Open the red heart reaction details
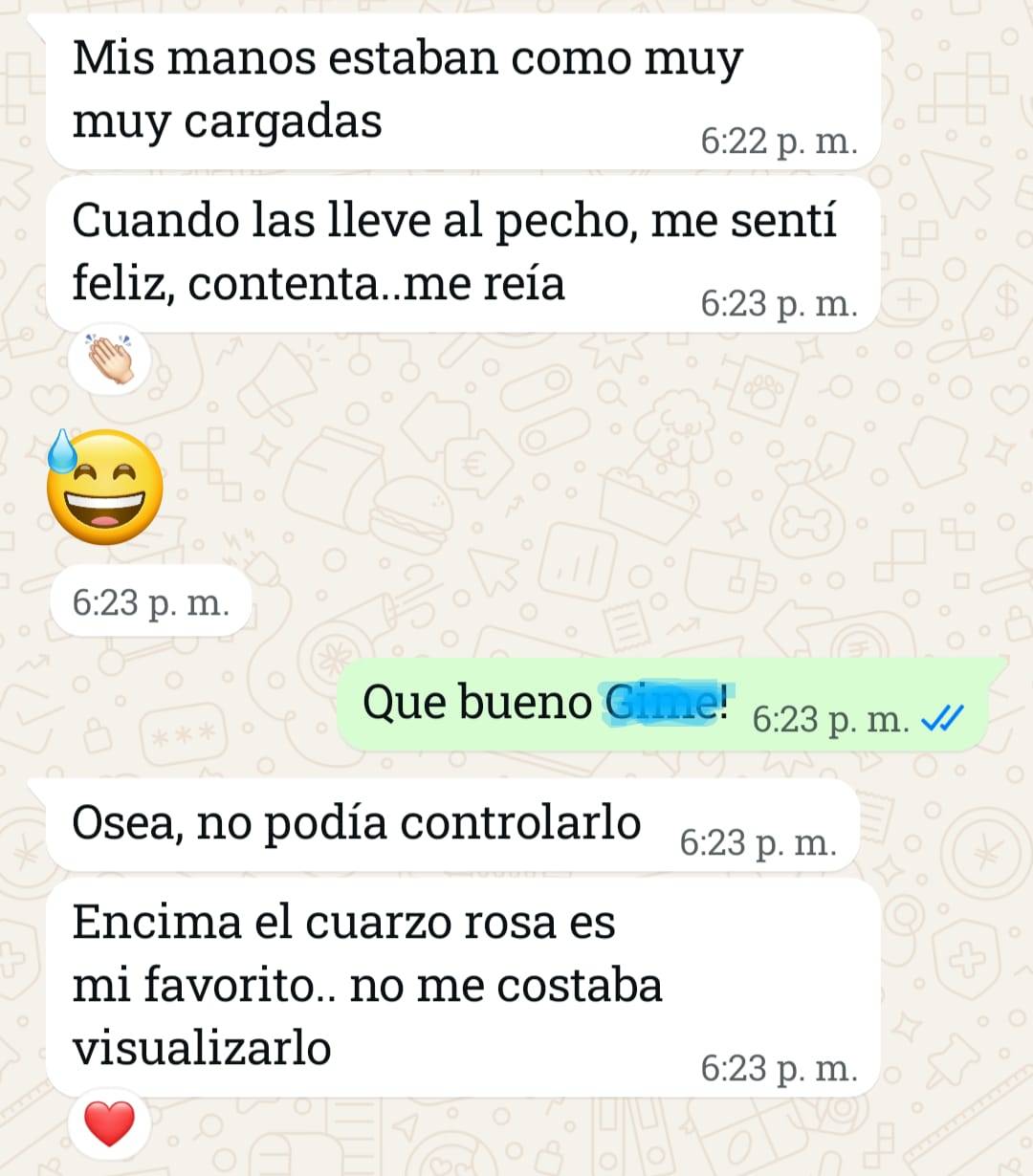Image resolution: width=1033 pixels, height=1176 pixels. pos(109,1122)
